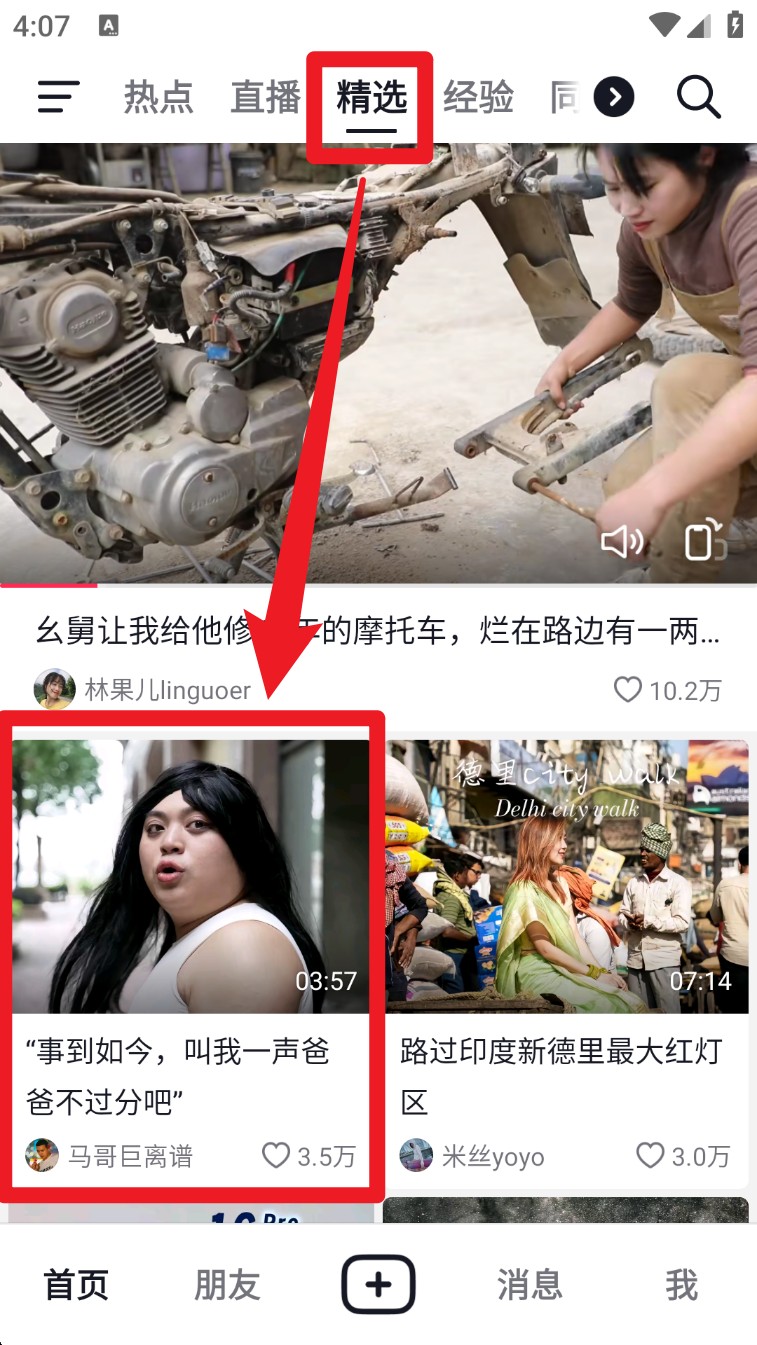757x1345 pixels.
Task: Open the 我 profile tab
Action: click(681, 1285)
